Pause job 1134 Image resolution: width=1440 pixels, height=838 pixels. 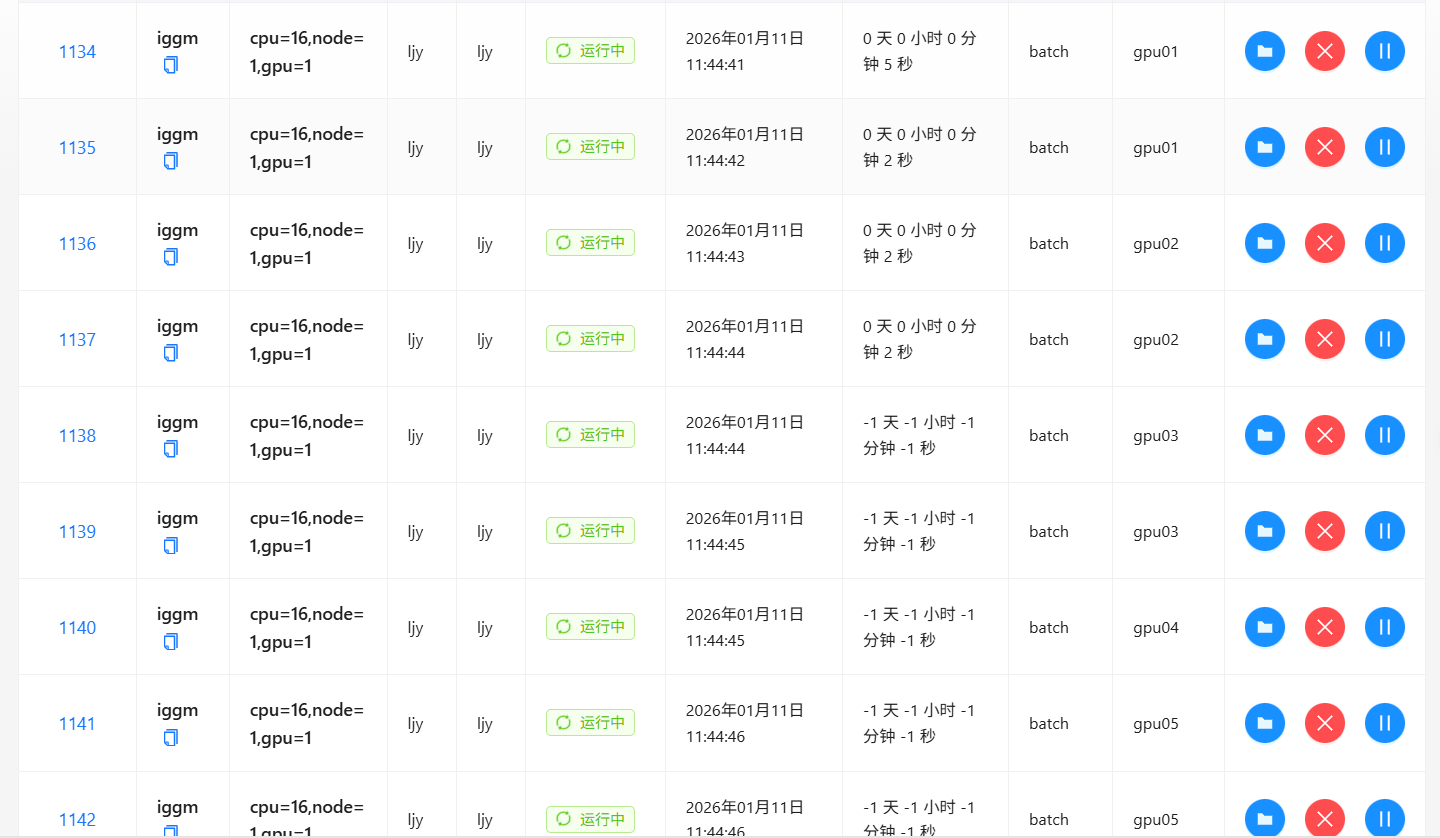tap(1384, 51)
